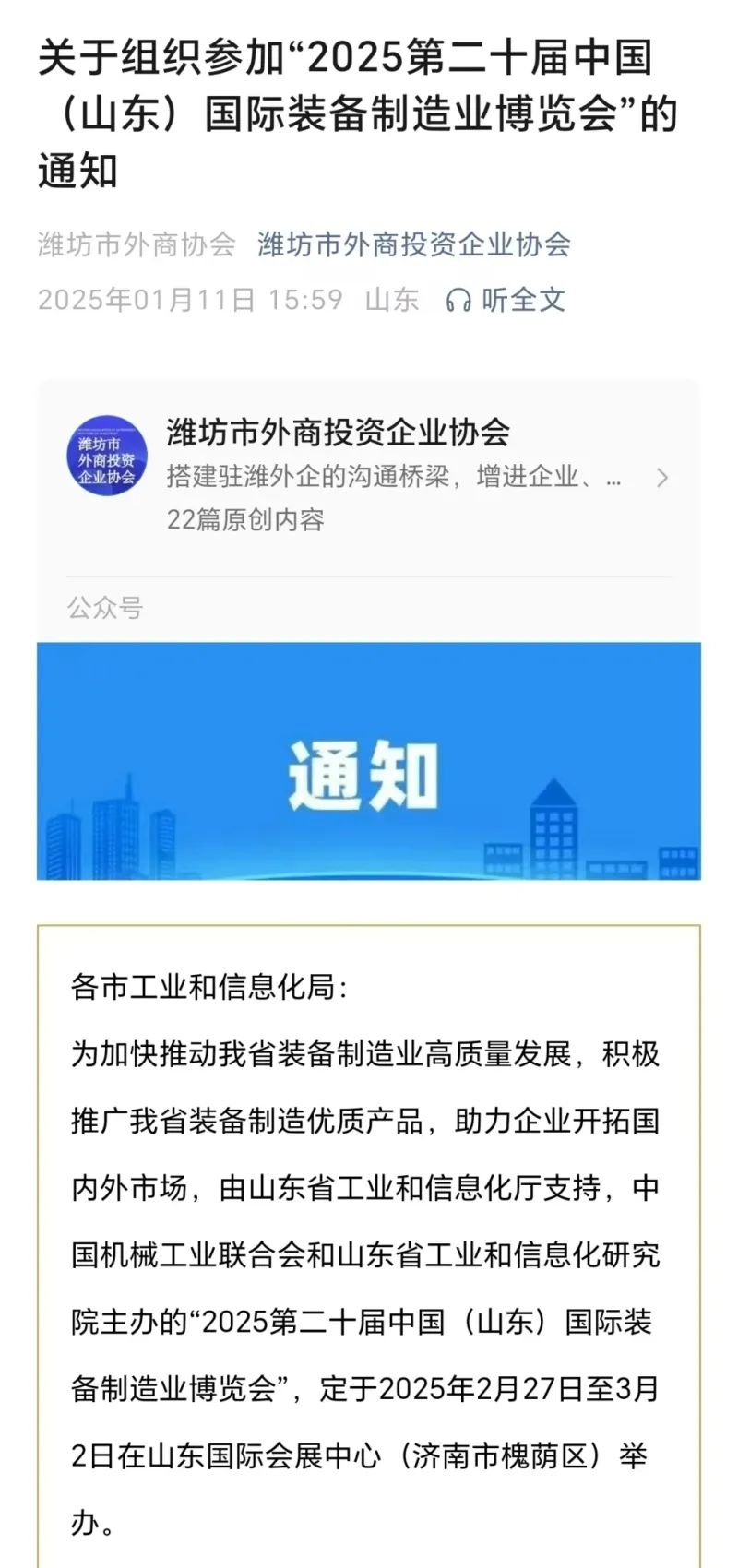This screenshot has width=738, height=1568.
Task: Tap 听全文 to listen to the article
Action: (506, 300)
